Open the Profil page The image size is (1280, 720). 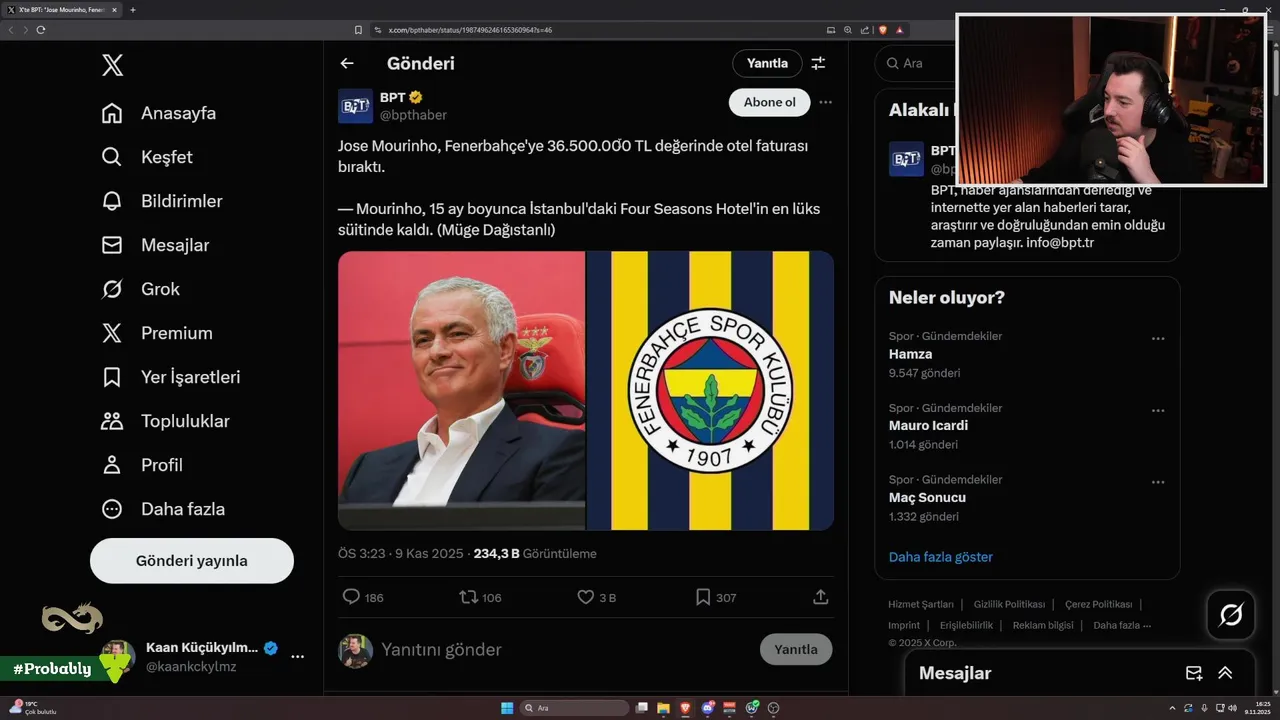coord(143,465)
